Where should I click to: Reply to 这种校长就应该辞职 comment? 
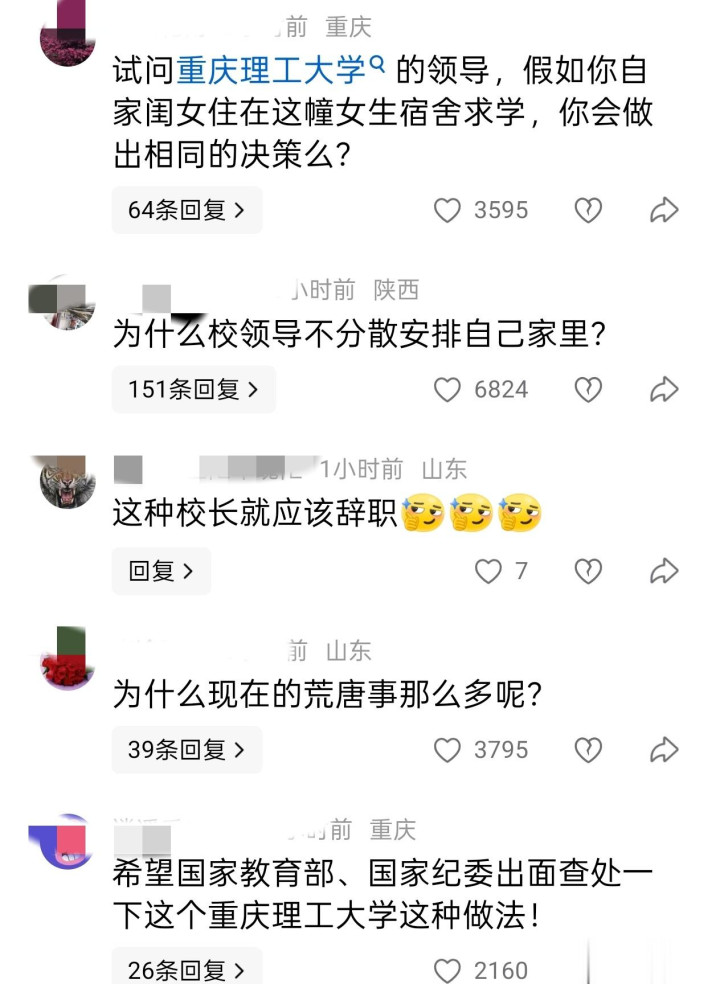click(x=161, y=571)
